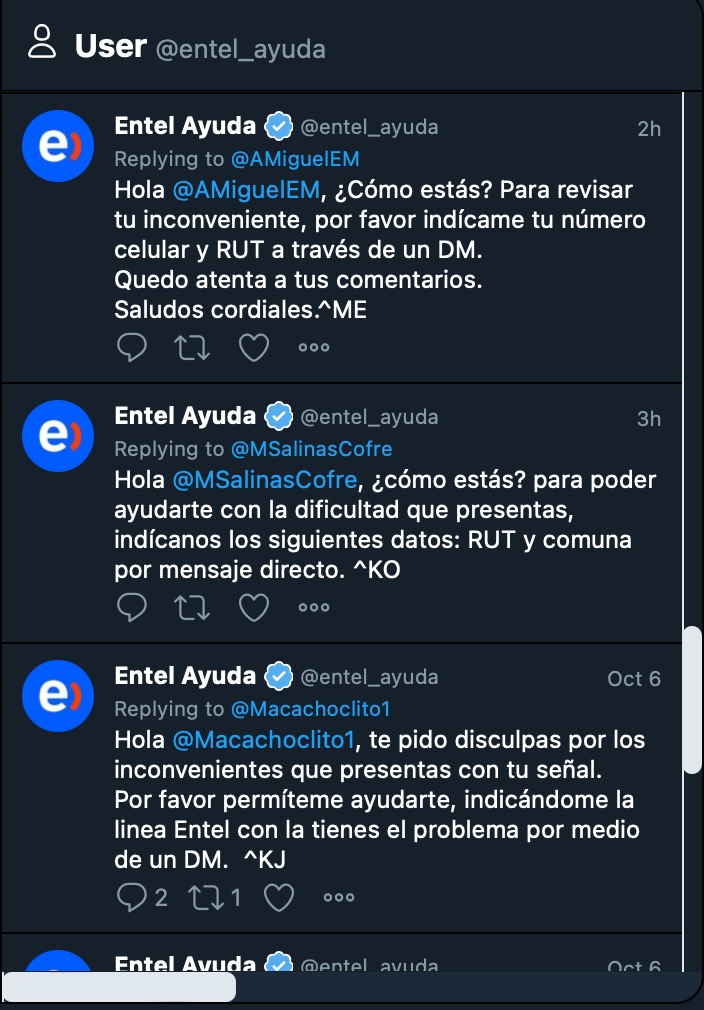Open more options on the @MSalinasCofre reply

pos(313,606)
